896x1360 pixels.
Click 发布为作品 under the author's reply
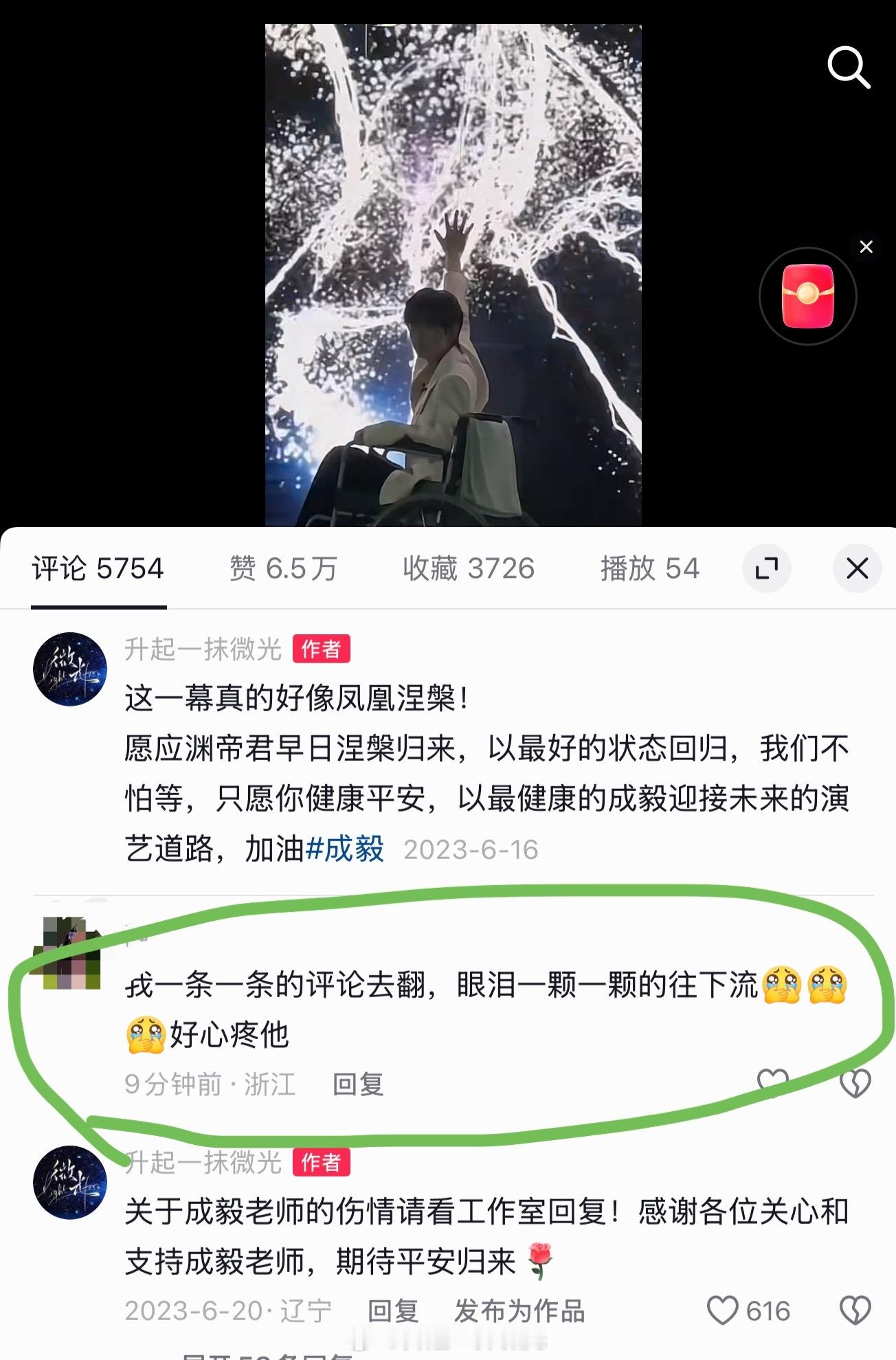520,1309
